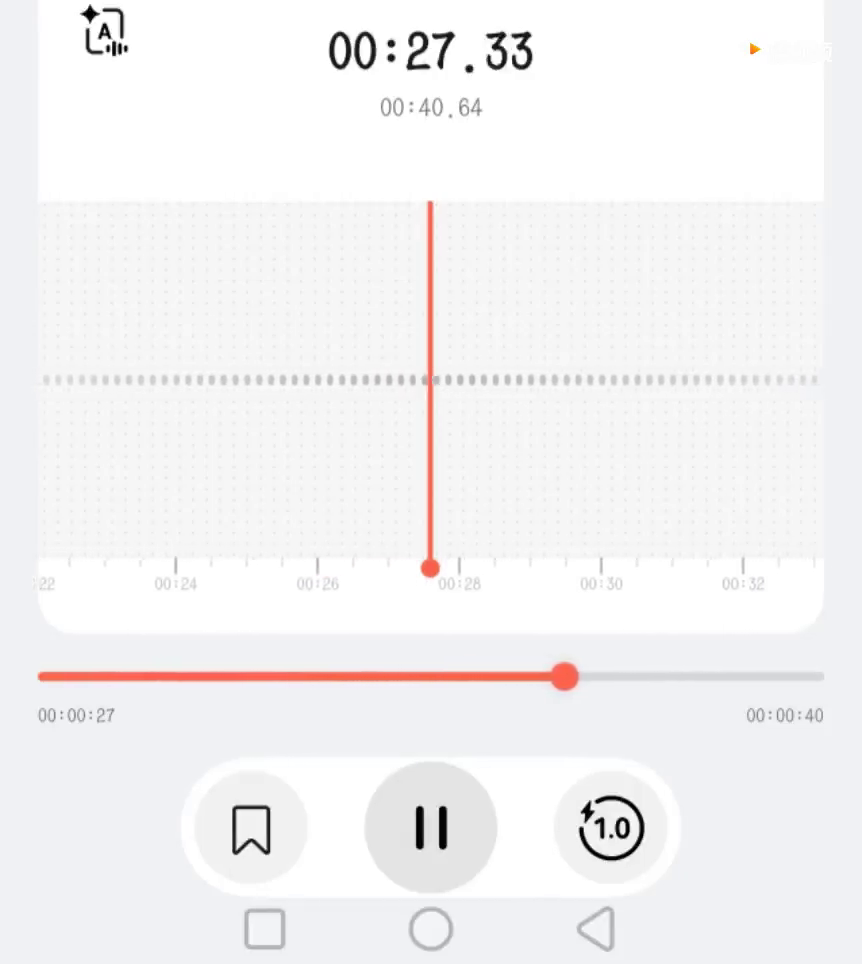Open the recent apps square button

265,929
